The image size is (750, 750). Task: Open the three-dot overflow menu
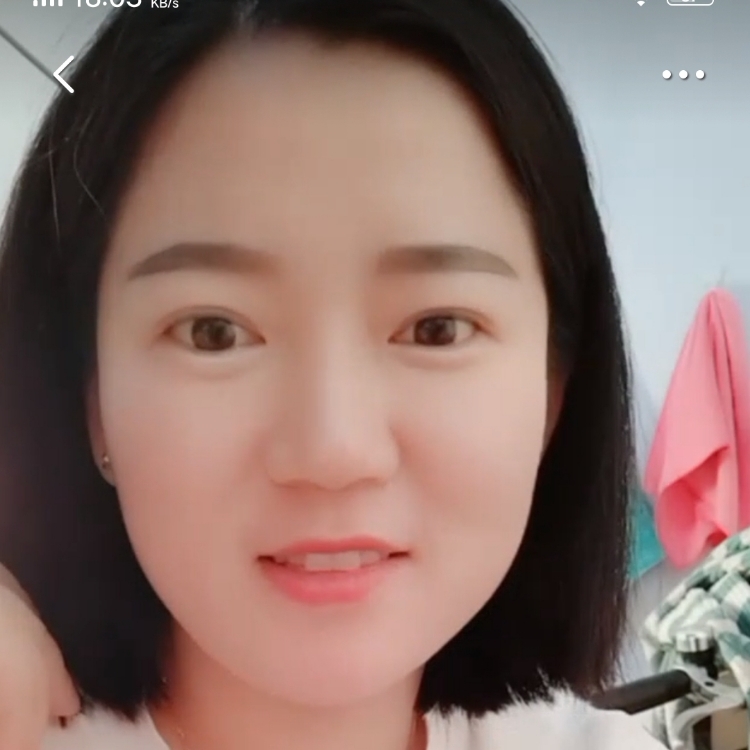click(683, 75)
